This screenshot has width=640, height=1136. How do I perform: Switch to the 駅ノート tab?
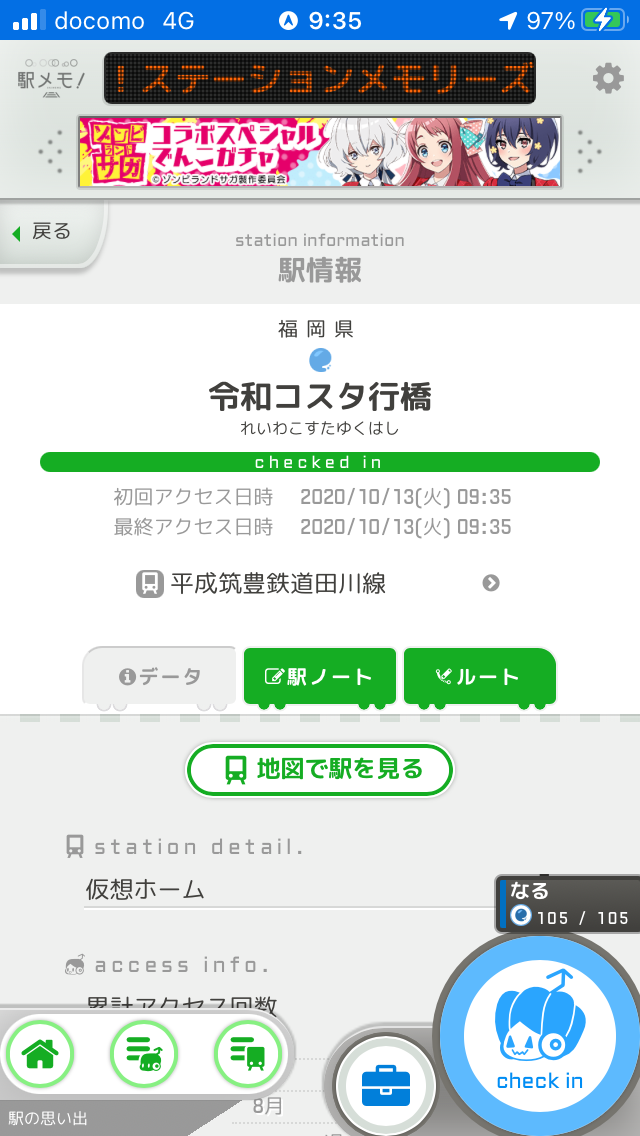click(320, 677)
